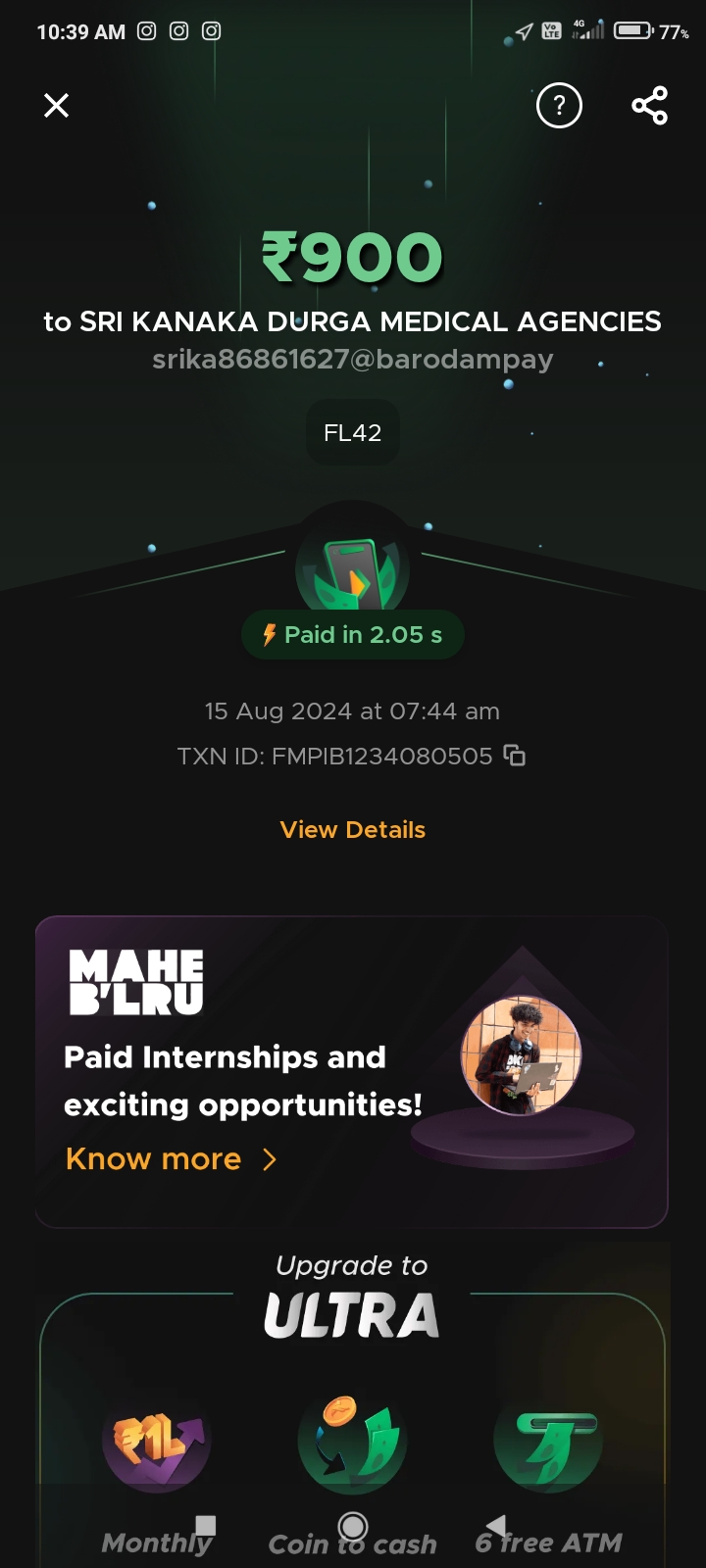Tap the system back button
This screenshot has width=706, height=1568.
tap(497, 1526)
